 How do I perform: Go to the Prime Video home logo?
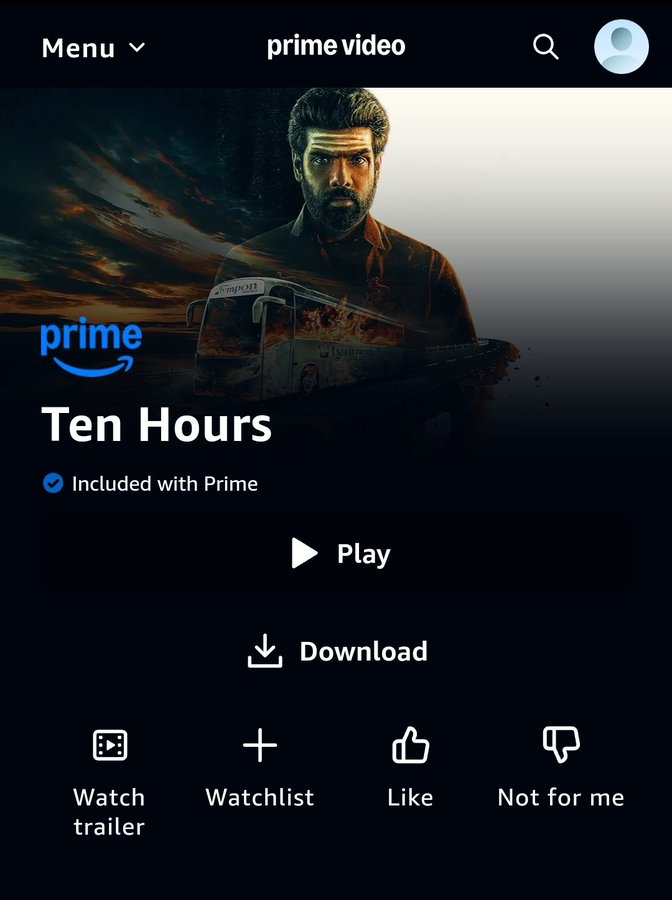click(x=336, y=46)
